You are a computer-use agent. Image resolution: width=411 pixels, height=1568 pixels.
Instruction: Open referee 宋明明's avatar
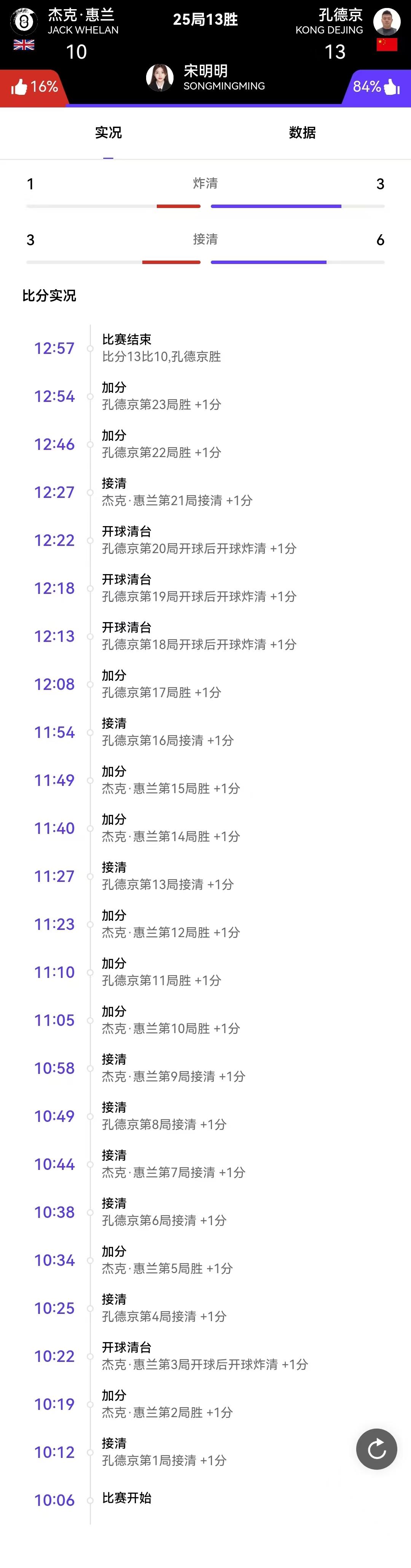pyautogui.click(x=160, y=78)
